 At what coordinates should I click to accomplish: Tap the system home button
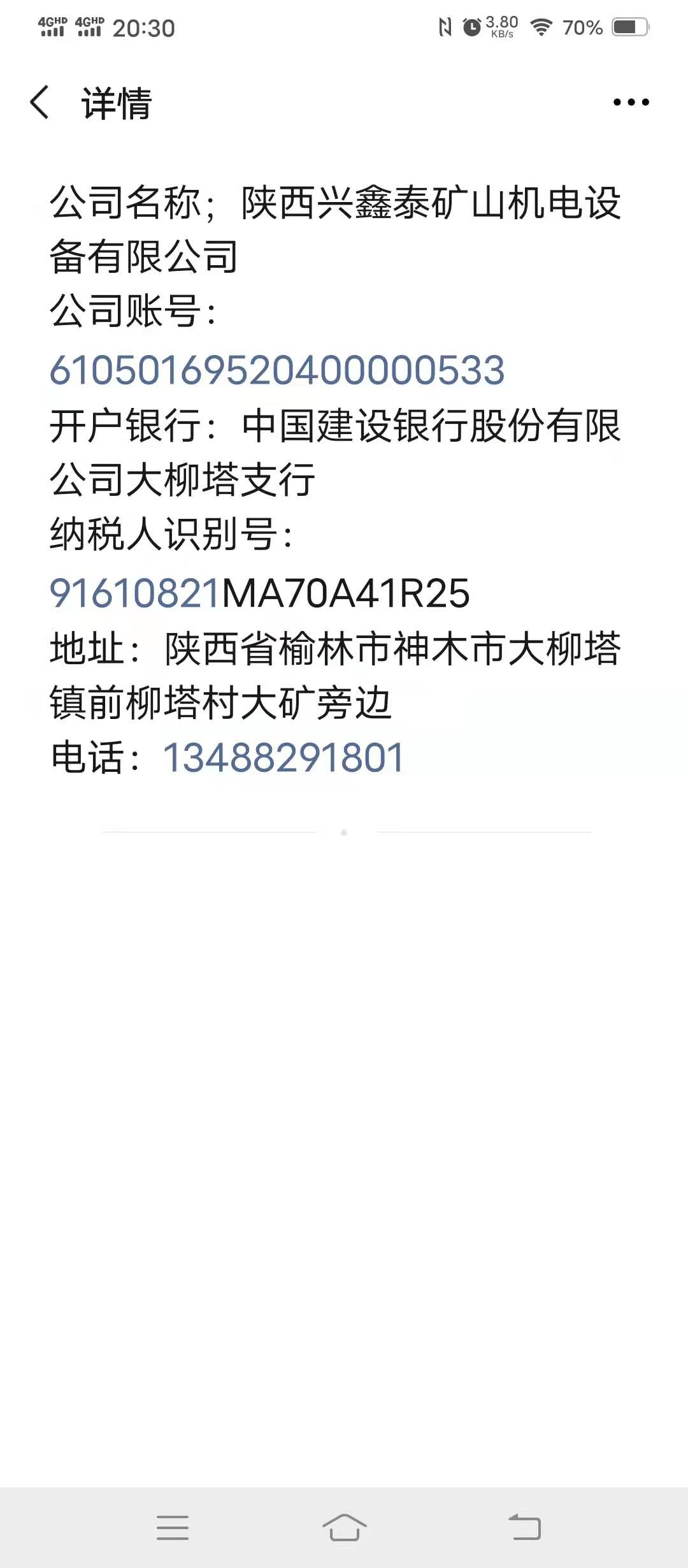tap(344, 1527)
